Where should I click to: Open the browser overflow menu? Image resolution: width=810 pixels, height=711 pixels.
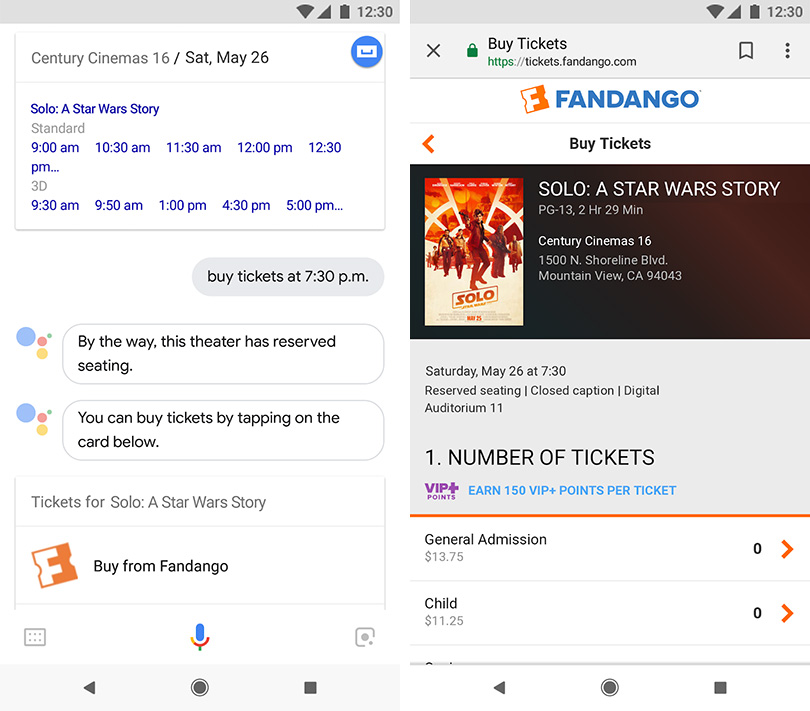coord(787,51)
